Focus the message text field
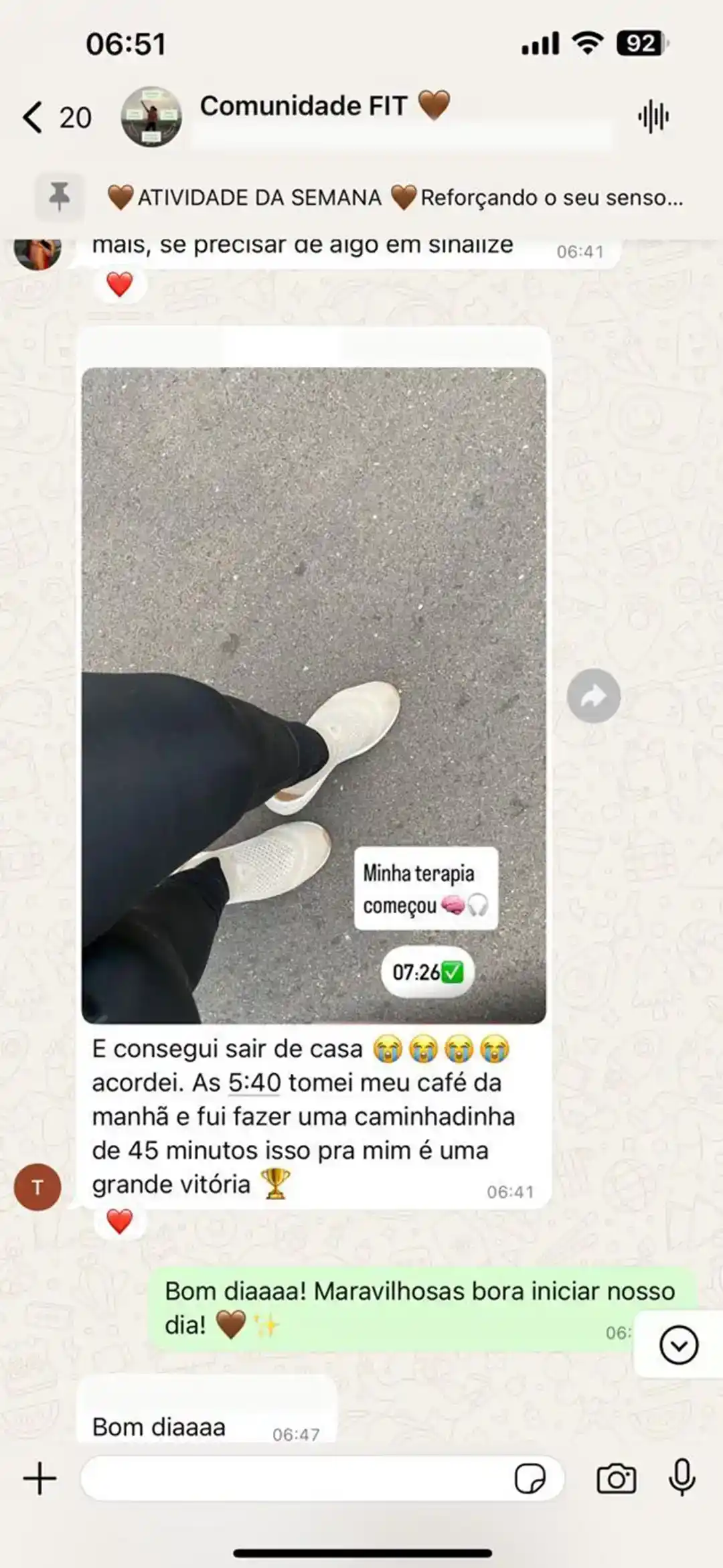723x1568 pixels. point(295,1479)
